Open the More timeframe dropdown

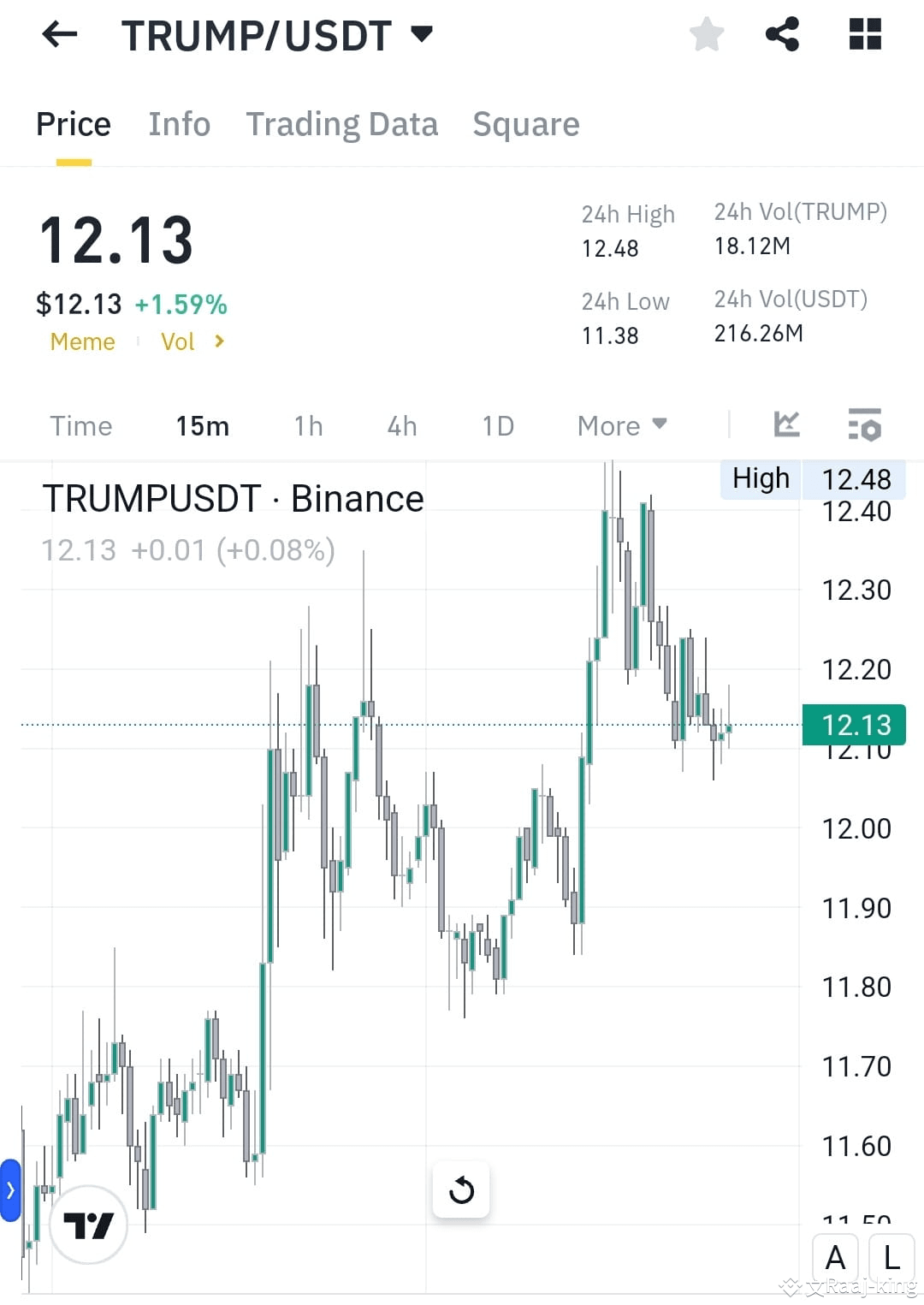pos(620,425)
